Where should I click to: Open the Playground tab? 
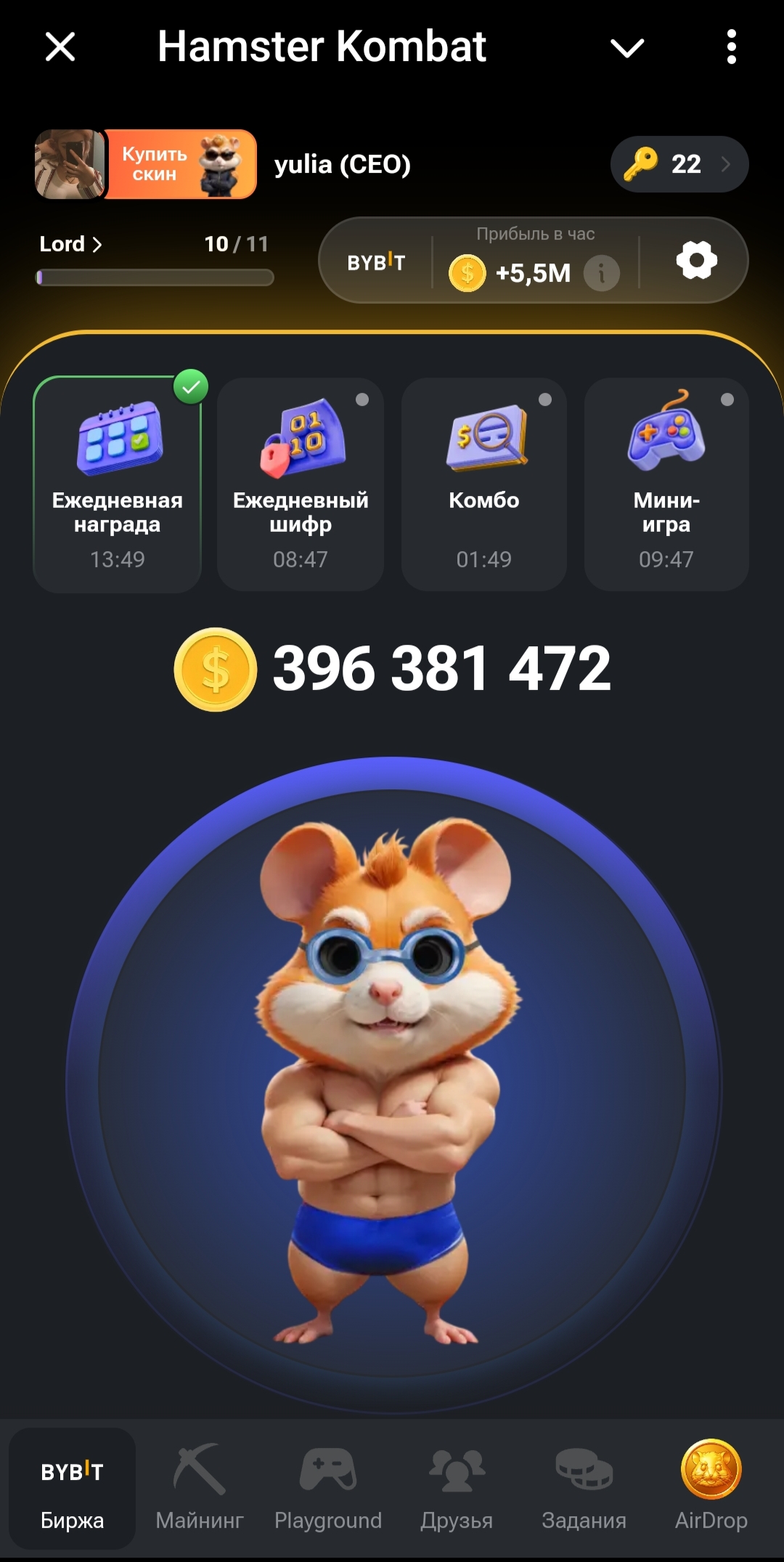(x=328, y=1489)
